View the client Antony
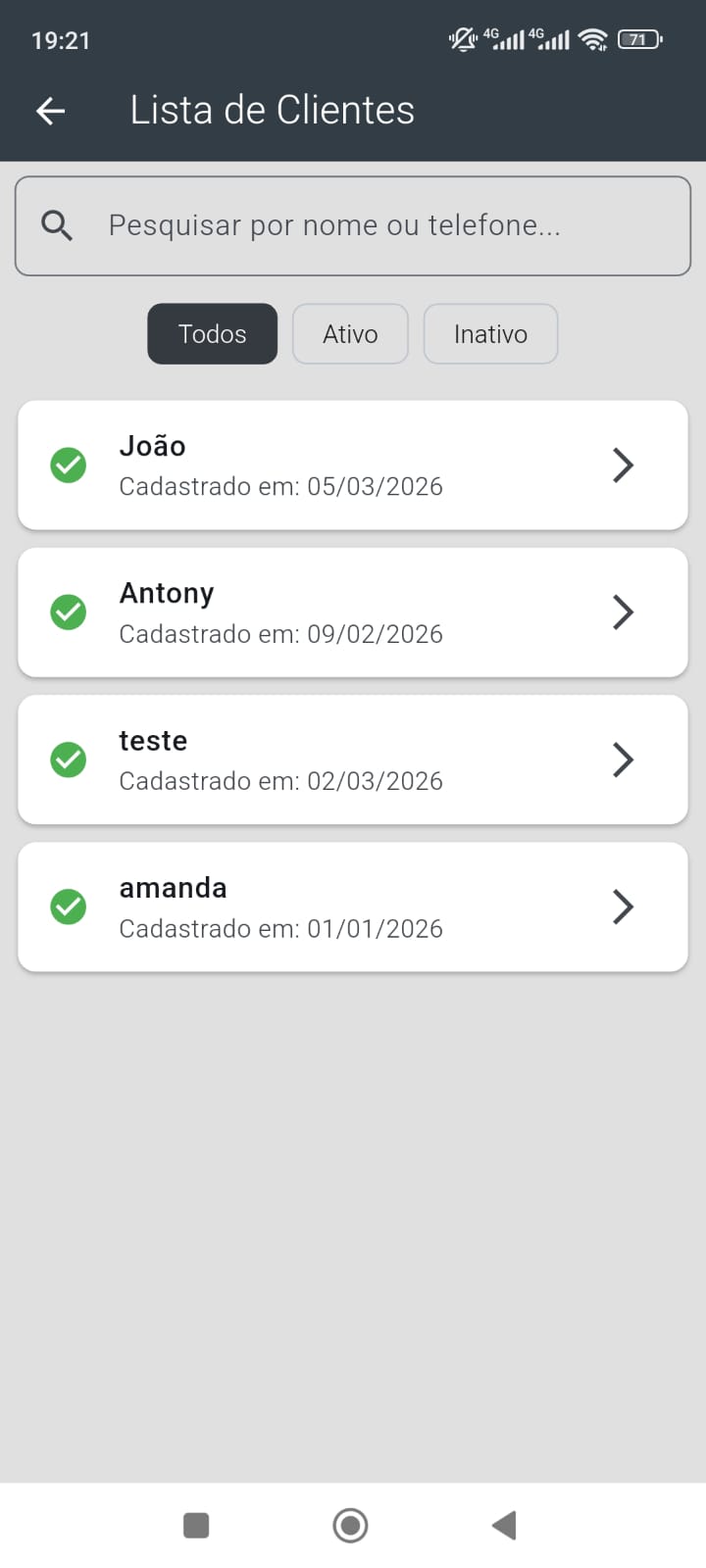The height and width of the screenshot is (1568, 706). pos(353,612)
